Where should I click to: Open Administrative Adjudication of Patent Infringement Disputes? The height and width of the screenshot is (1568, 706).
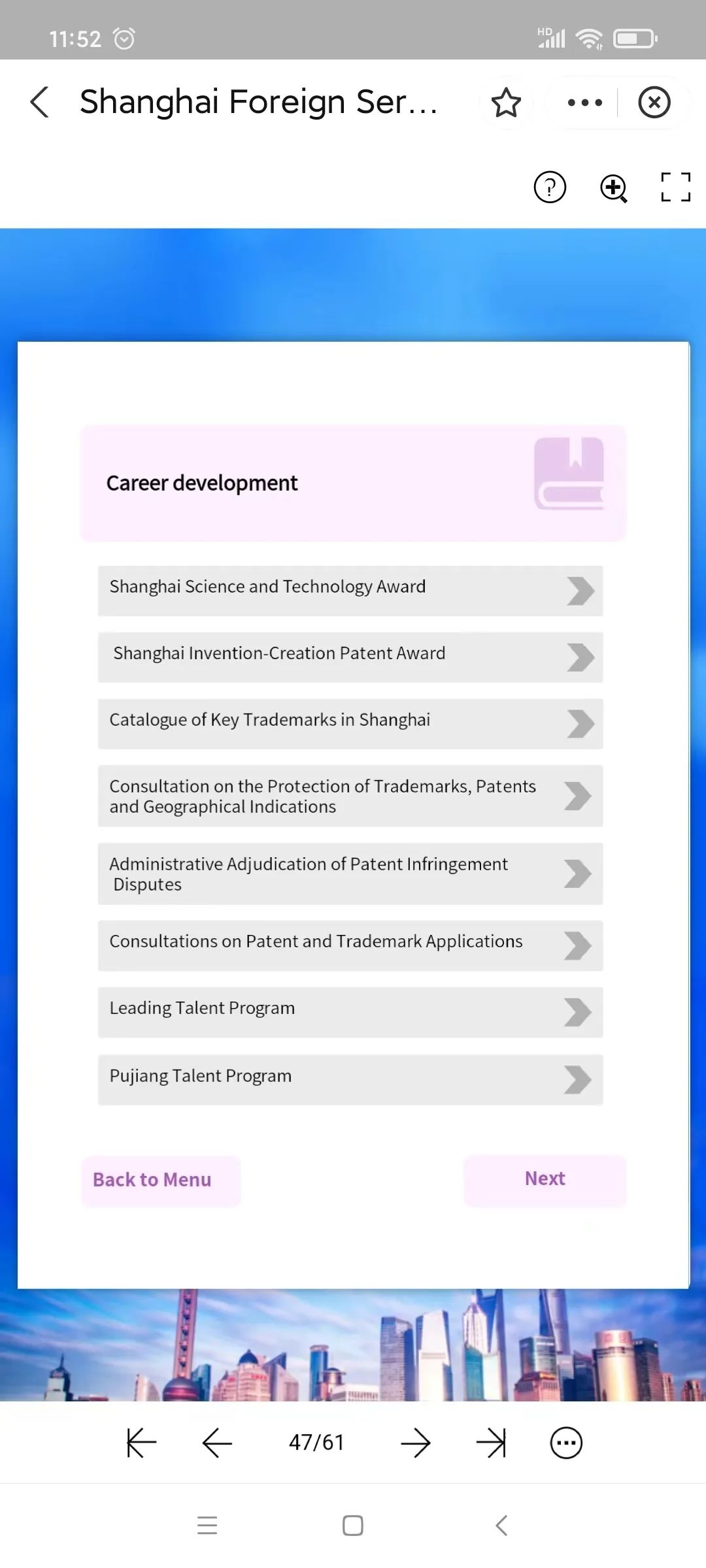[350, 874]
